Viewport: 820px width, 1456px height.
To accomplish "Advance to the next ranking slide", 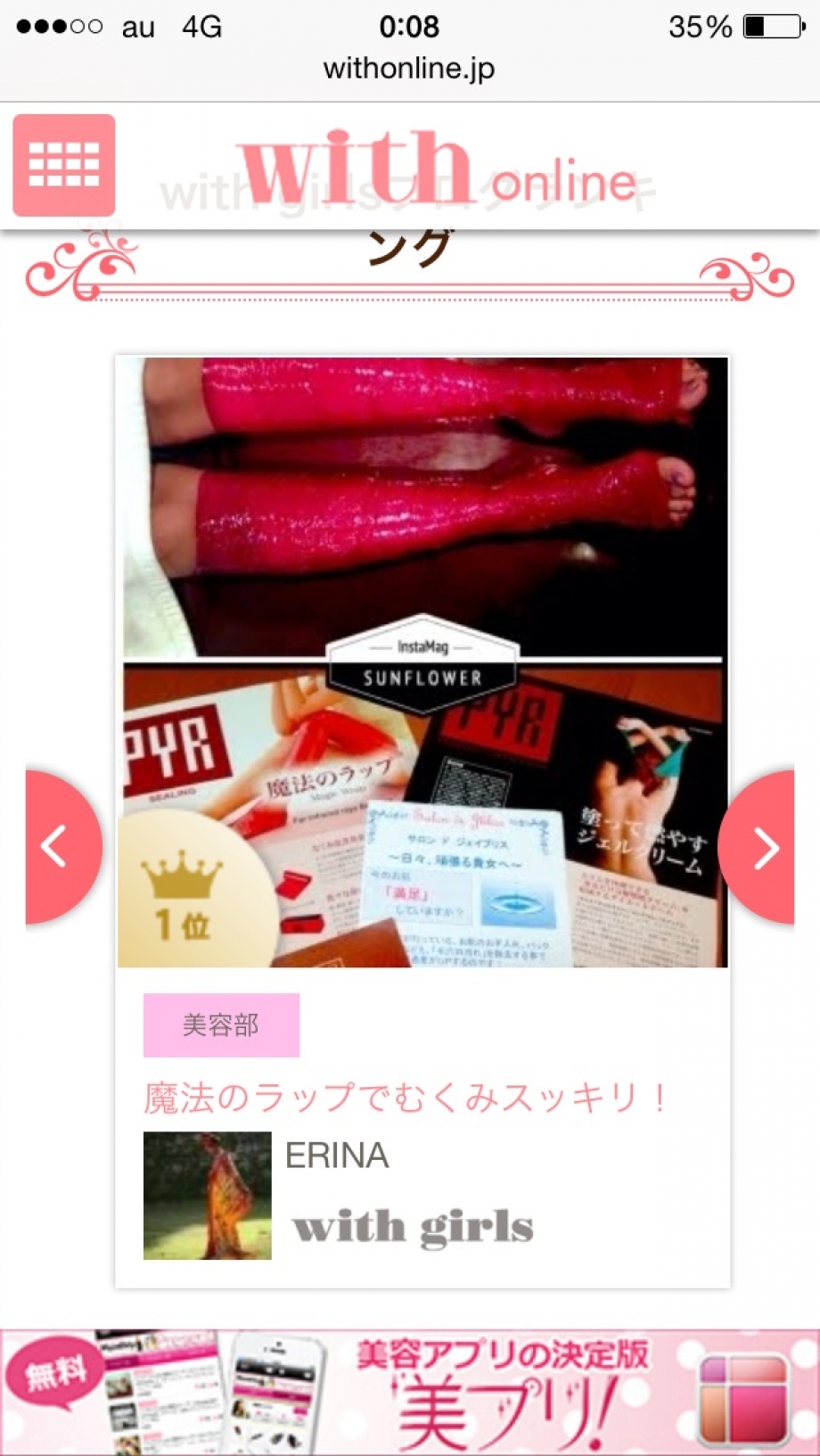I will tap(760, 847).
